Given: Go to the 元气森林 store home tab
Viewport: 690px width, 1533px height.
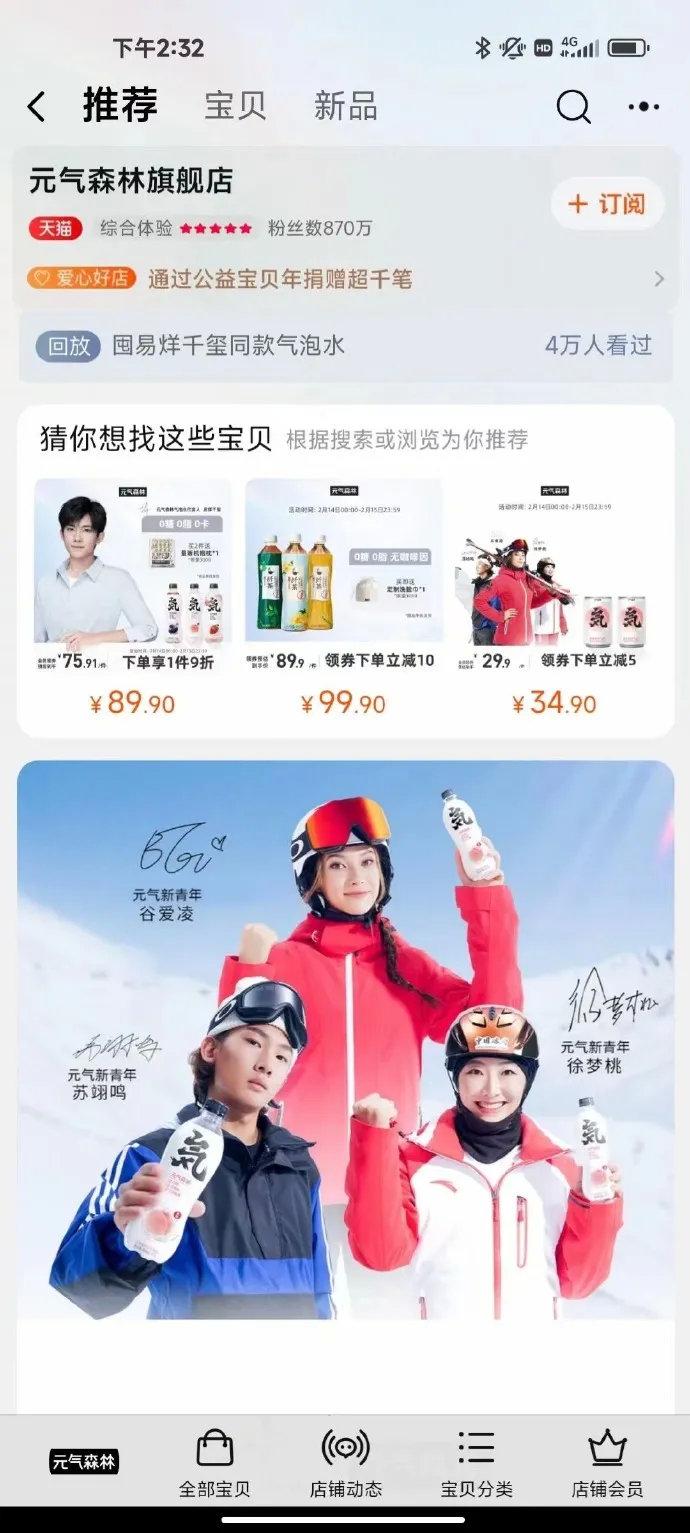Looking at the screenshot, I should tap(84, 1462).
